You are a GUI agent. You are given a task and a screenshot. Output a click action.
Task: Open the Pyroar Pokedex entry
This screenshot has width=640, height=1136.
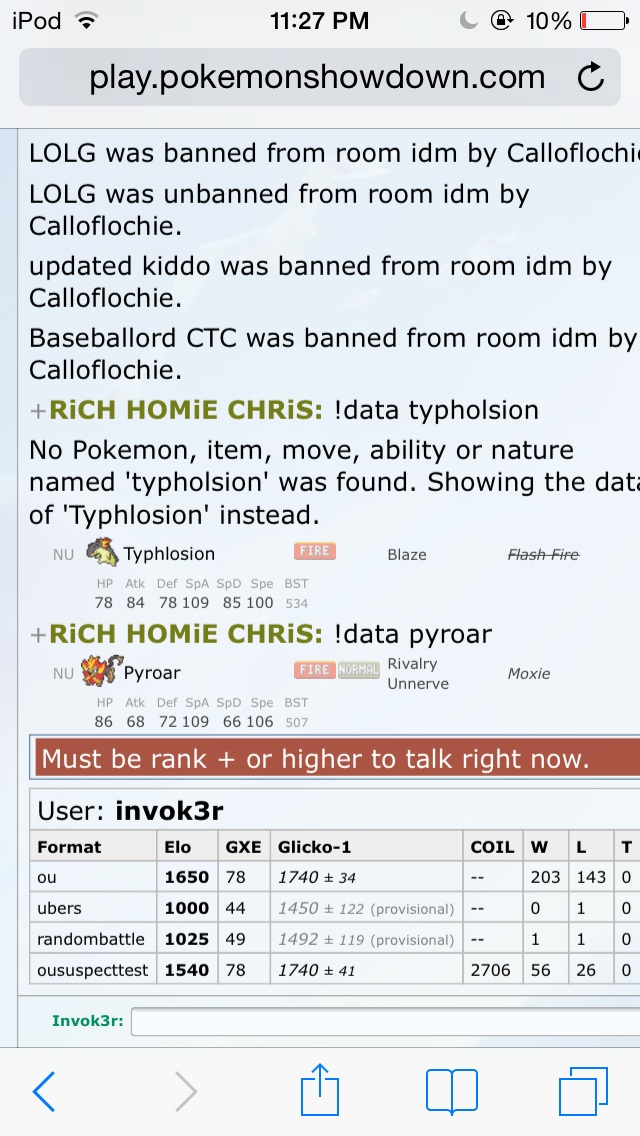coord(151,673)
